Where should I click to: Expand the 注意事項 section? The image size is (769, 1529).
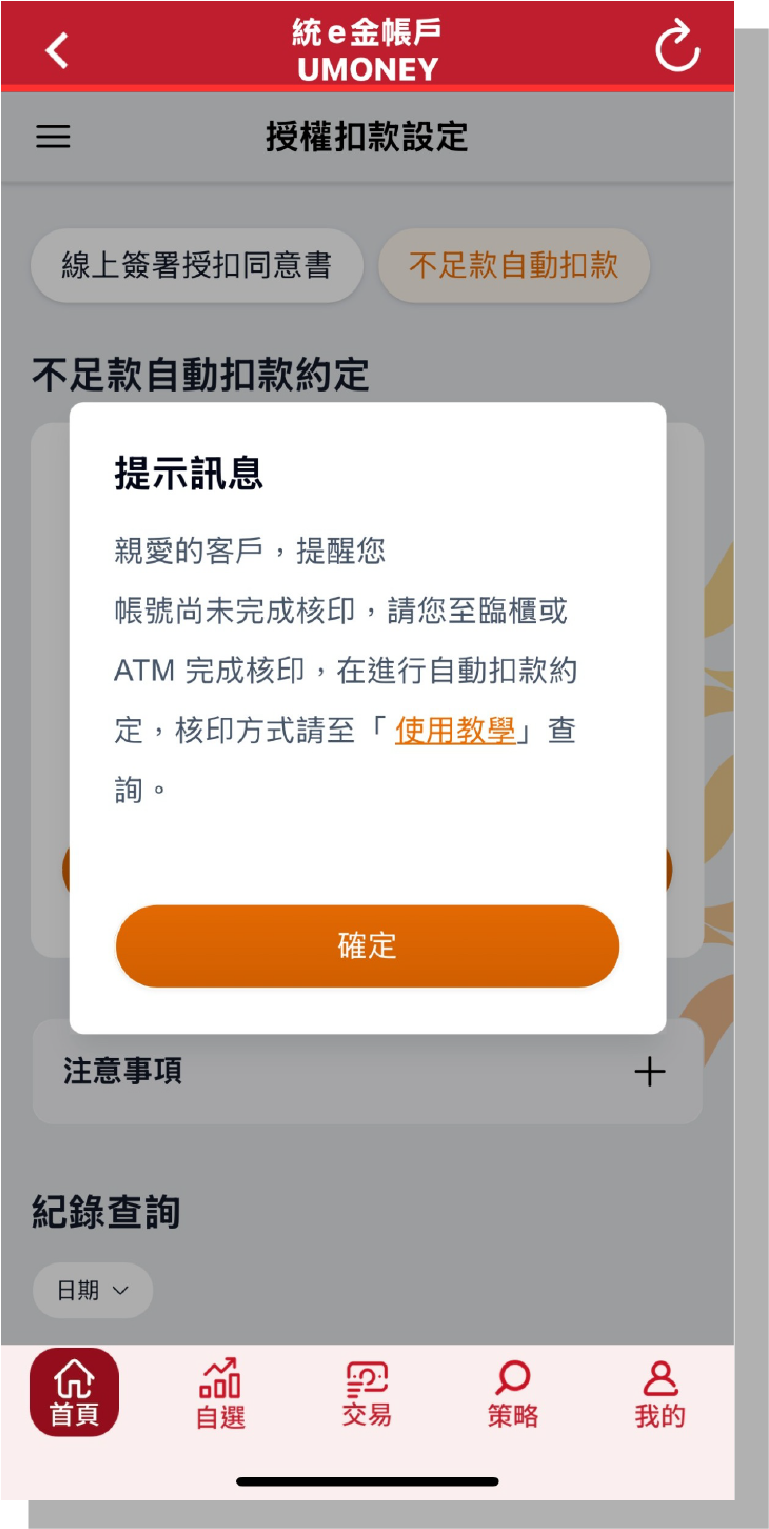pyautogui.click(x=649, y=1072)
